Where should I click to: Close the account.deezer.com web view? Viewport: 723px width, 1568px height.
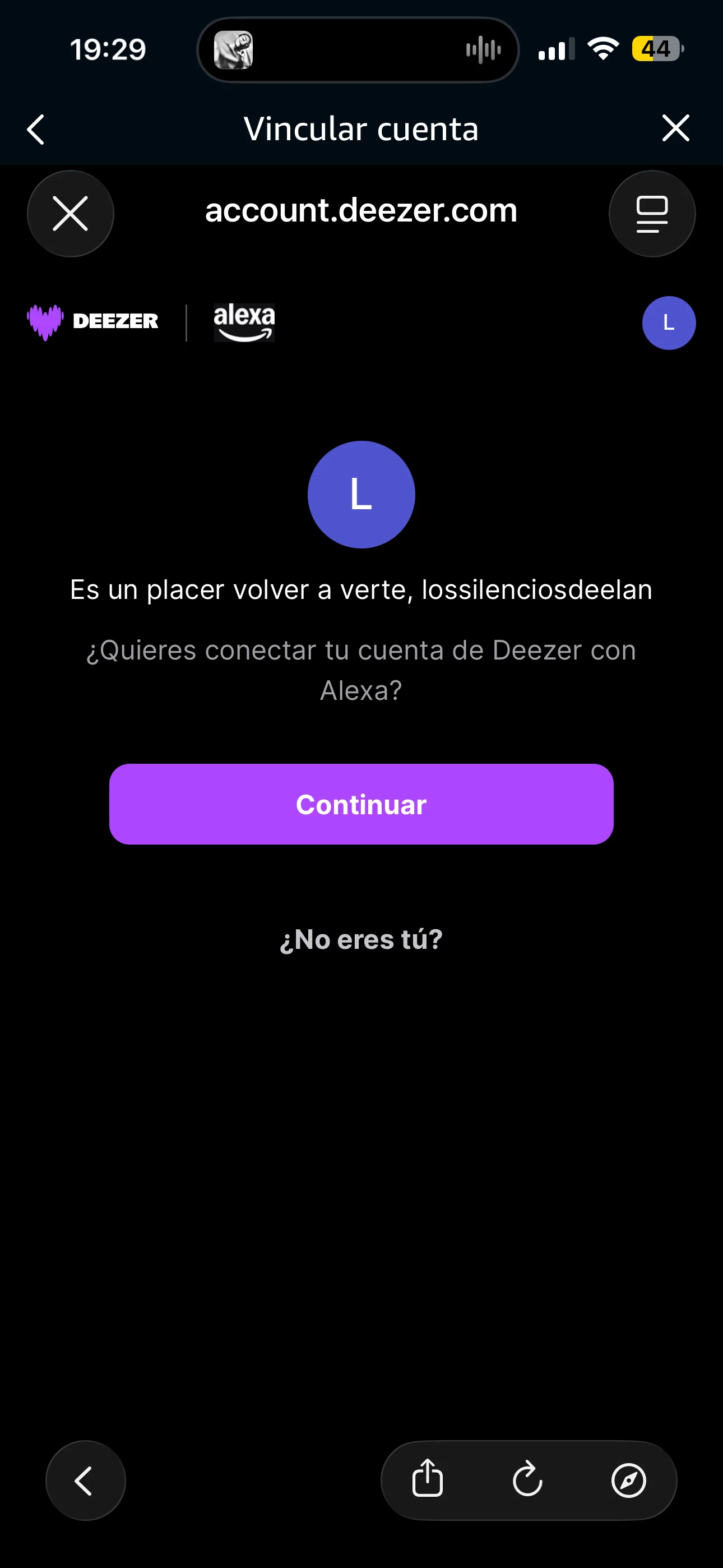[71, 214]
